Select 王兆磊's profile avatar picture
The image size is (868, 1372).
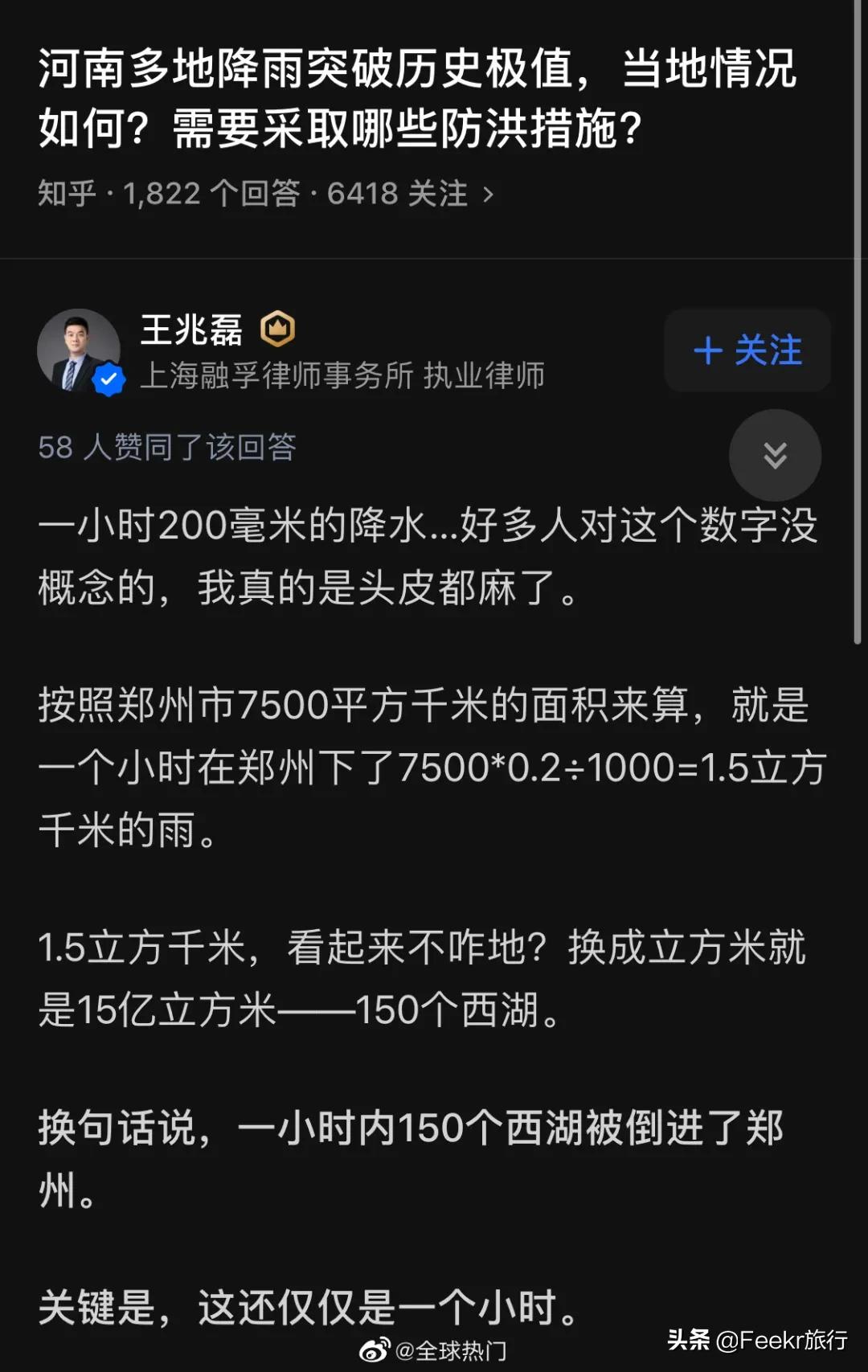click(78, 351)
